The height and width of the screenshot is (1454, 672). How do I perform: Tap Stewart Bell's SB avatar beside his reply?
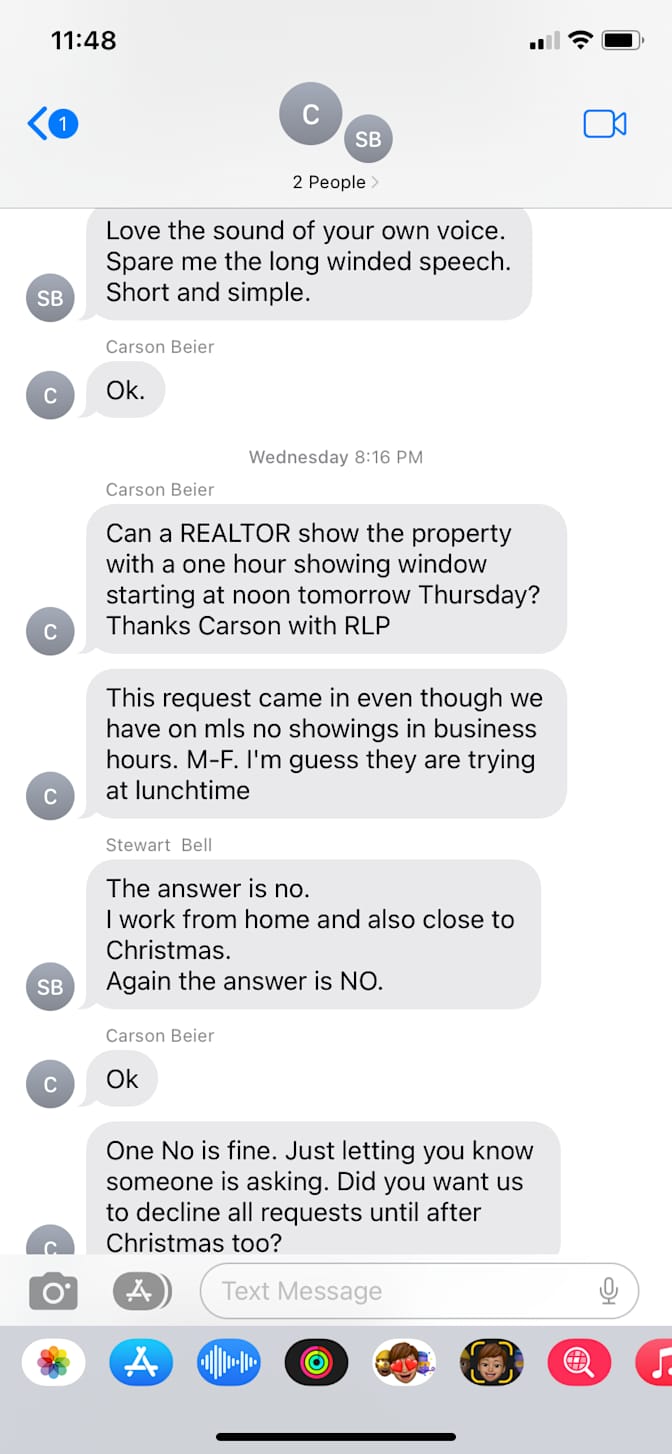point(50,987)
